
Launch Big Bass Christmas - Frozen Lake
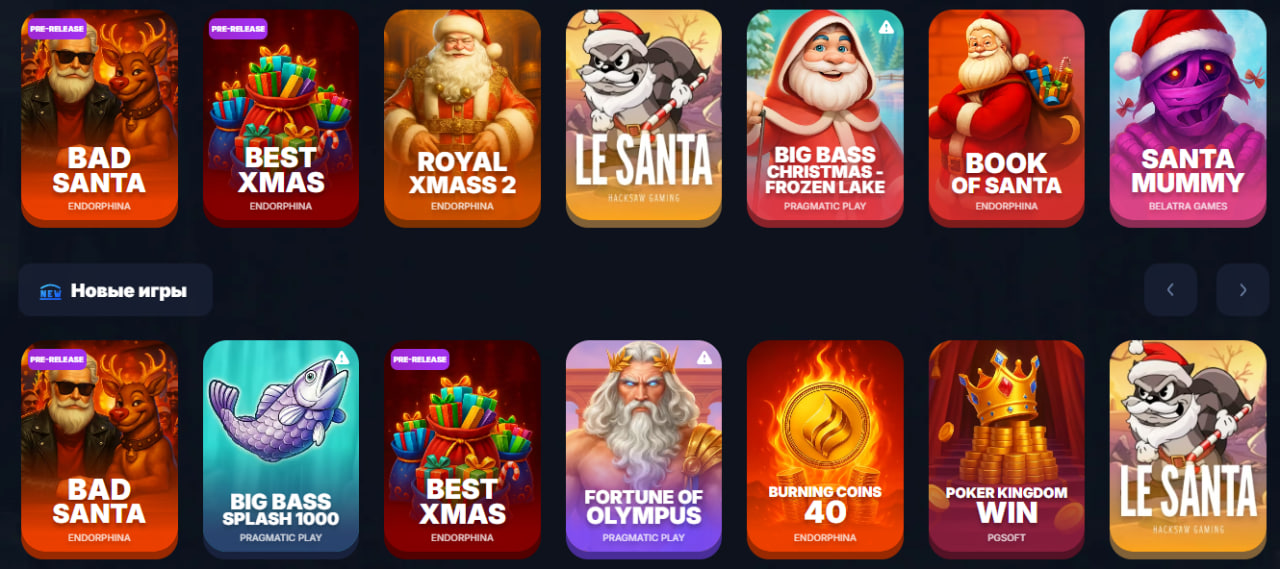pos(825,118)
